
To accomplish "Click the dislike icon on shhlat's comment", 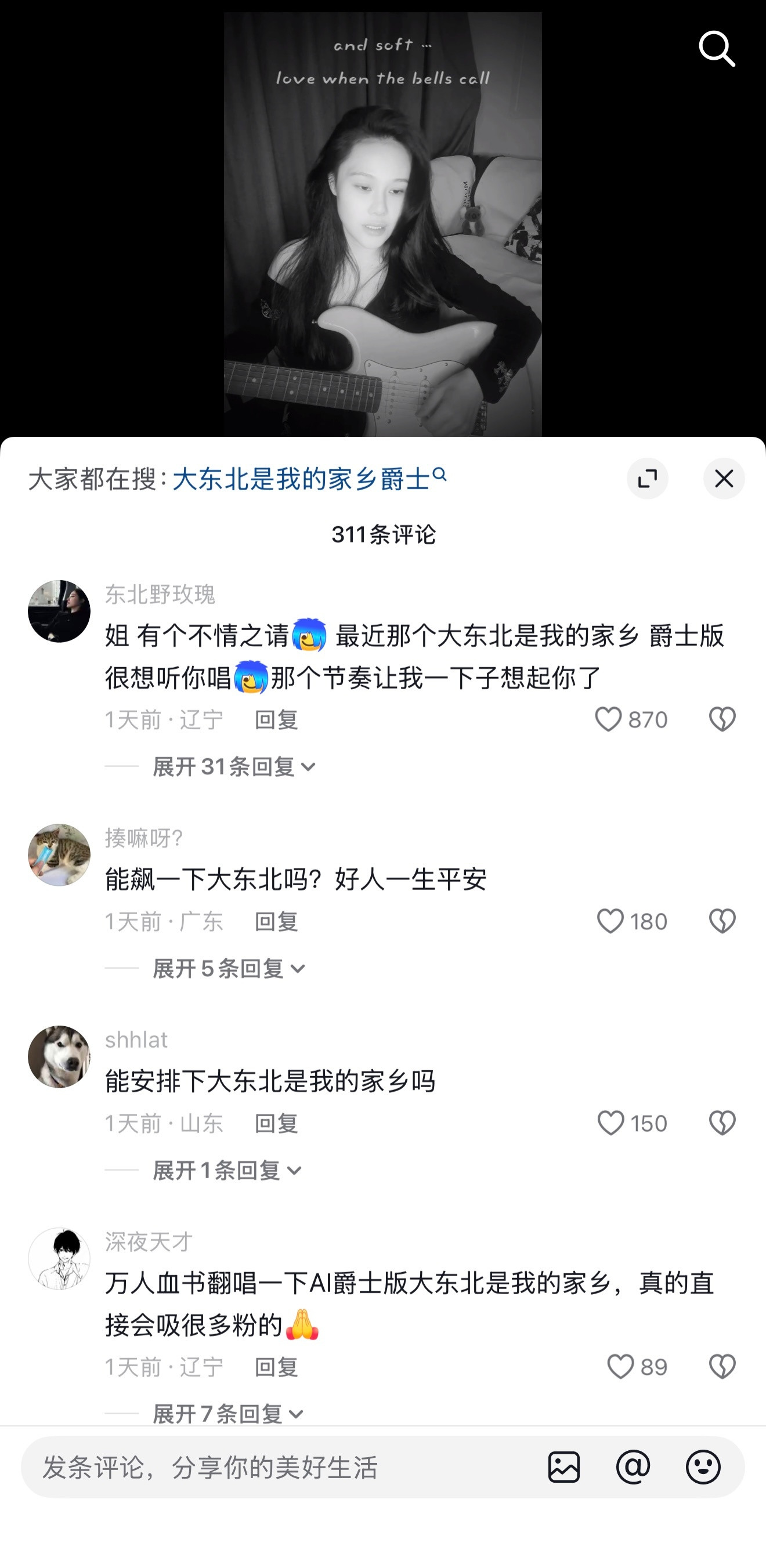I will (x=721, y=1123).
